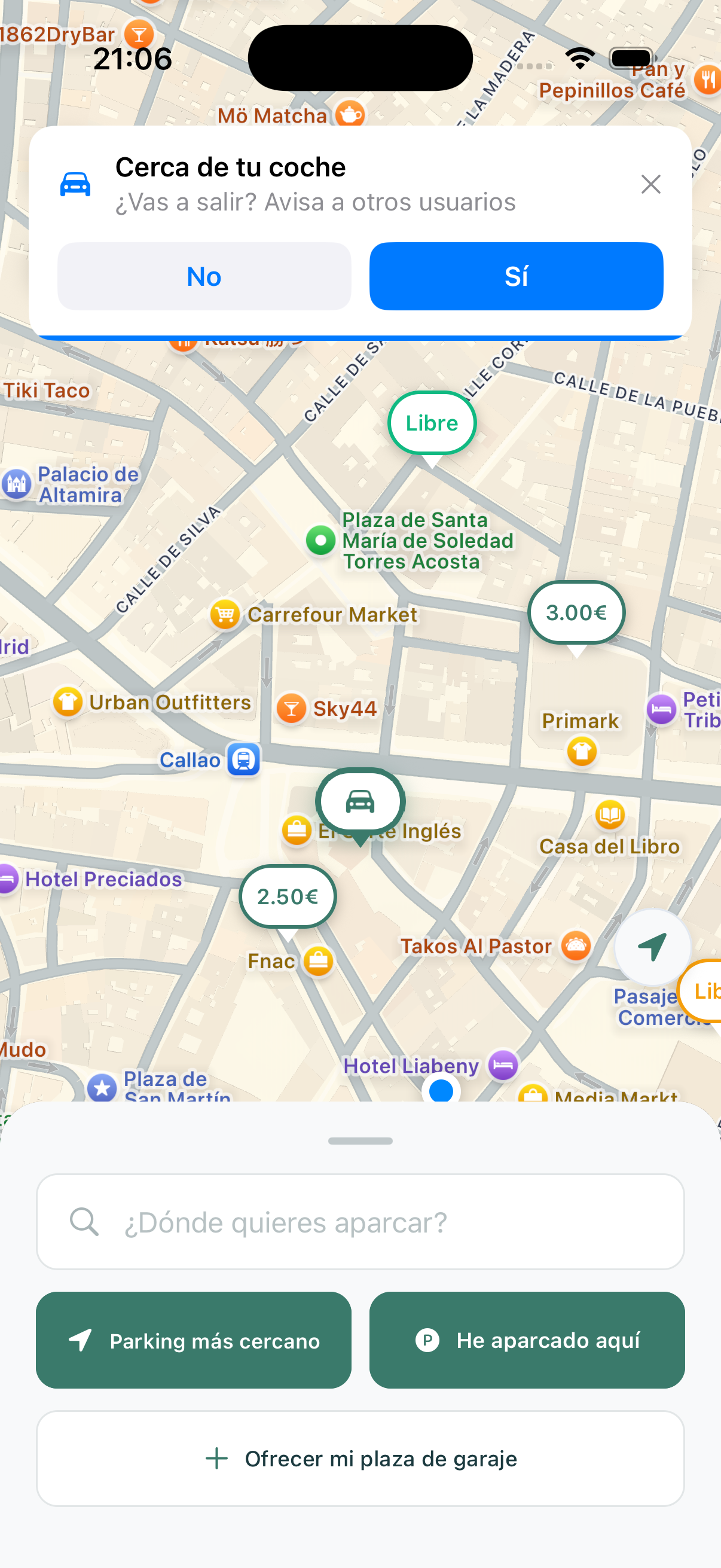Find "Parking más cercano"
This screenshot has height=1568, width=721.
coord(194,1340)
